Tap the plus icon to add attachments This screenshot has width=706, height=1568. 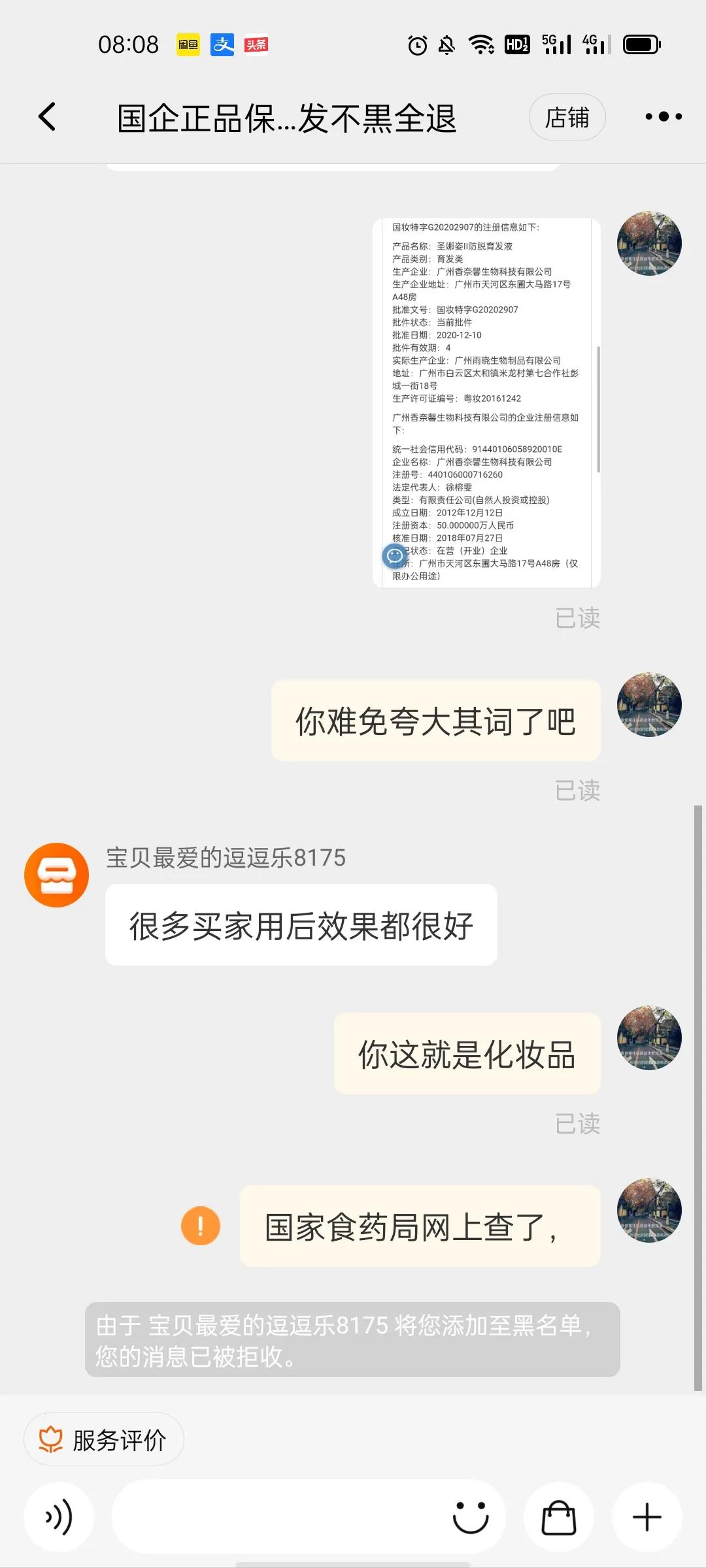pyautogui.click(x=646, y=1518)
